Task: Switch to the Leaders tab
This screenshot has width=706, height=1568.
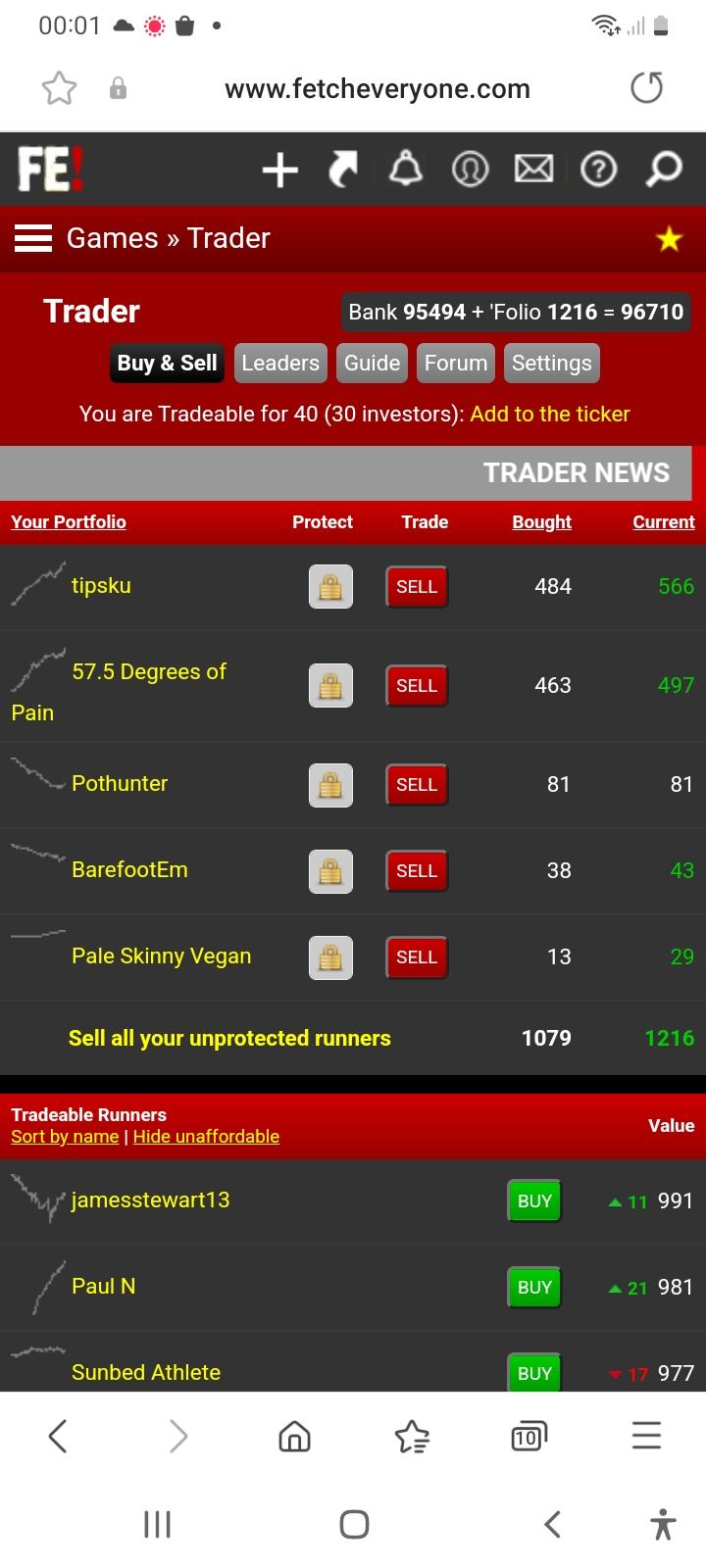Action: pos(280,363)
